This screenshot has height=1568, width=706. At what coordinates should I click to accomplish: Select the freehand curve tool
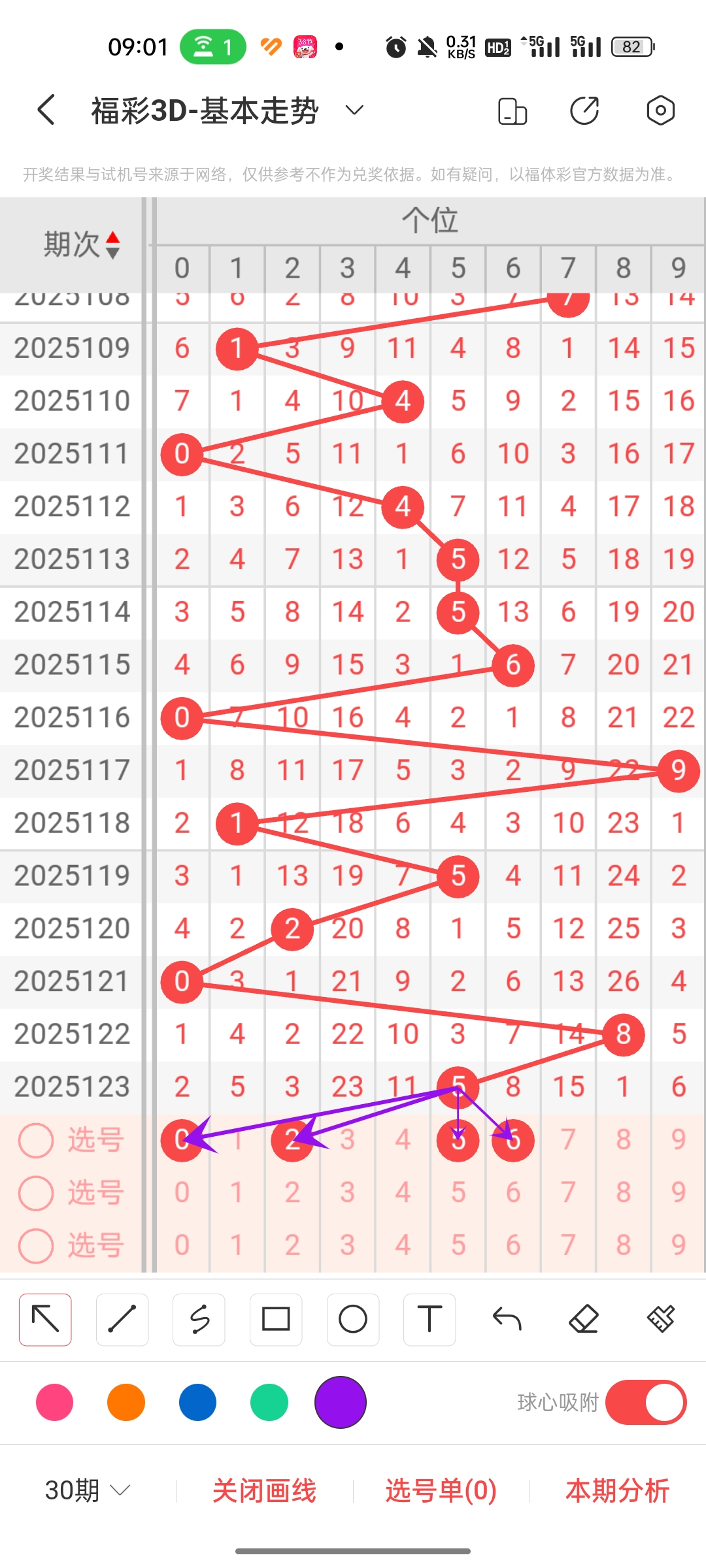199,1319
